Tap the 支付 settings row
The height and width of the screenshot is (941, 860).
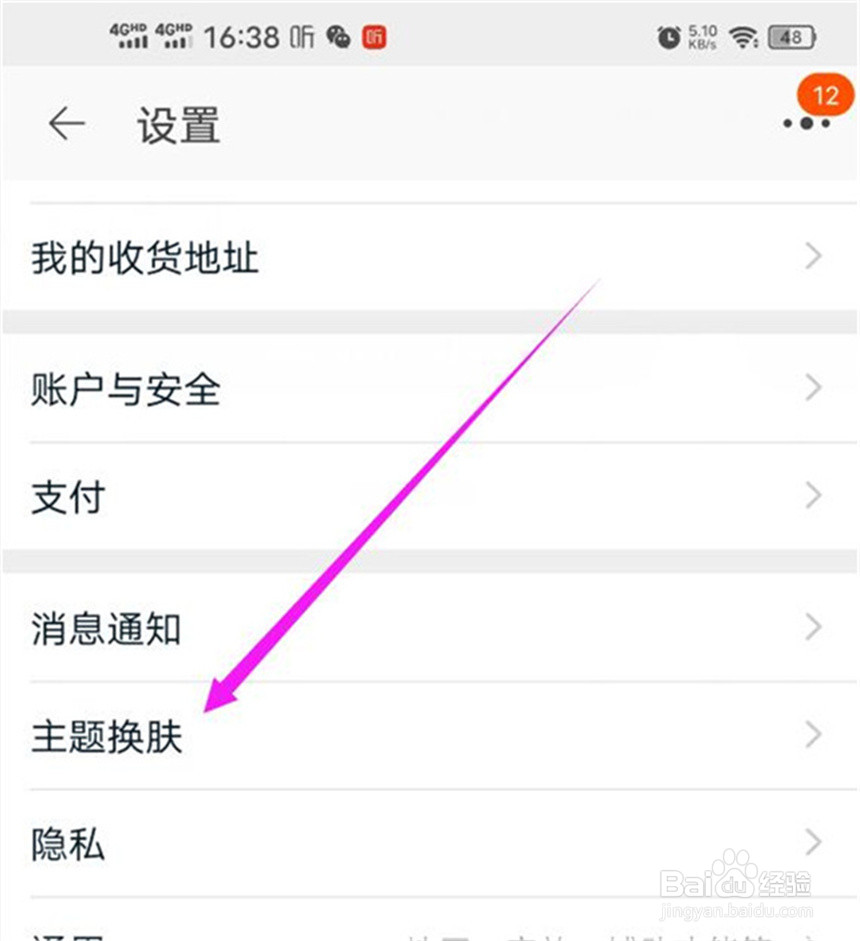(x=66, y=495)
